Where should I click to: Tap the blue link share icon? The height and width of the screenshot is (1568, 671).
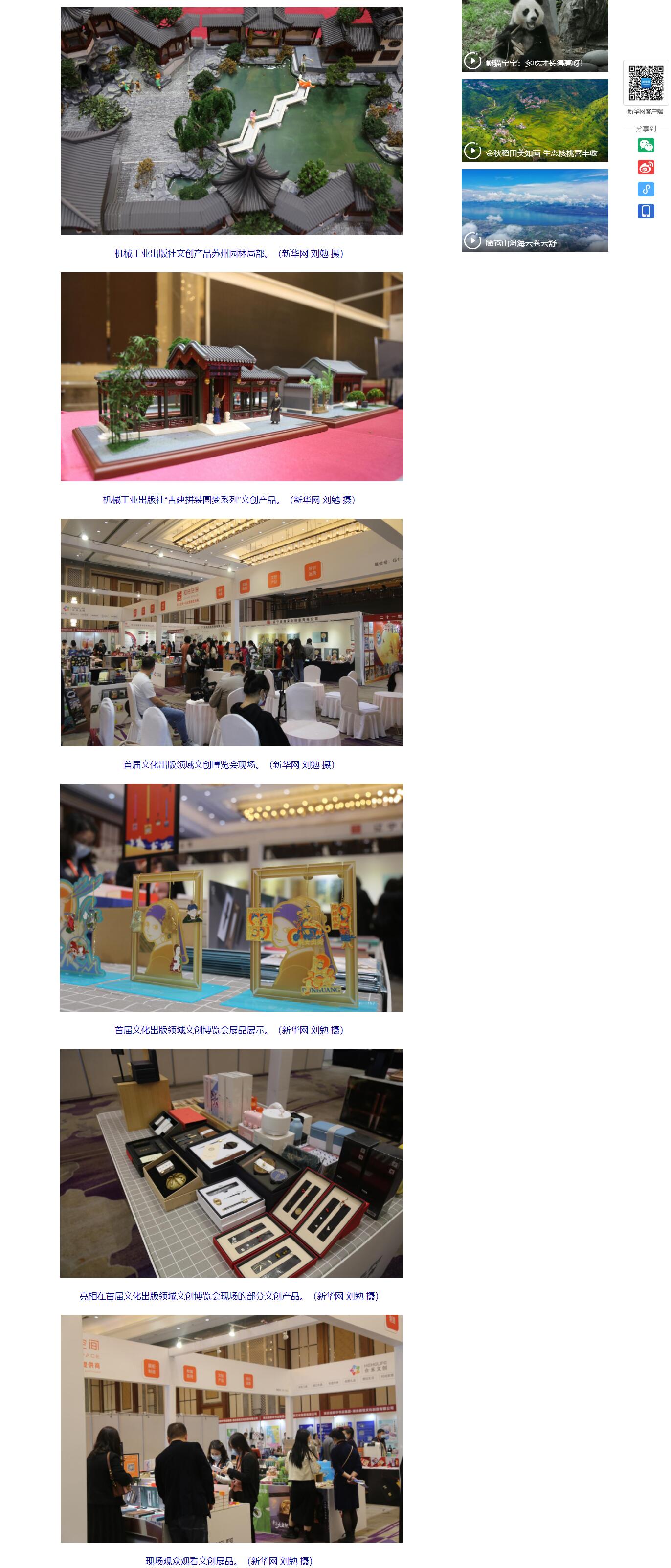[x=646, y=189]
